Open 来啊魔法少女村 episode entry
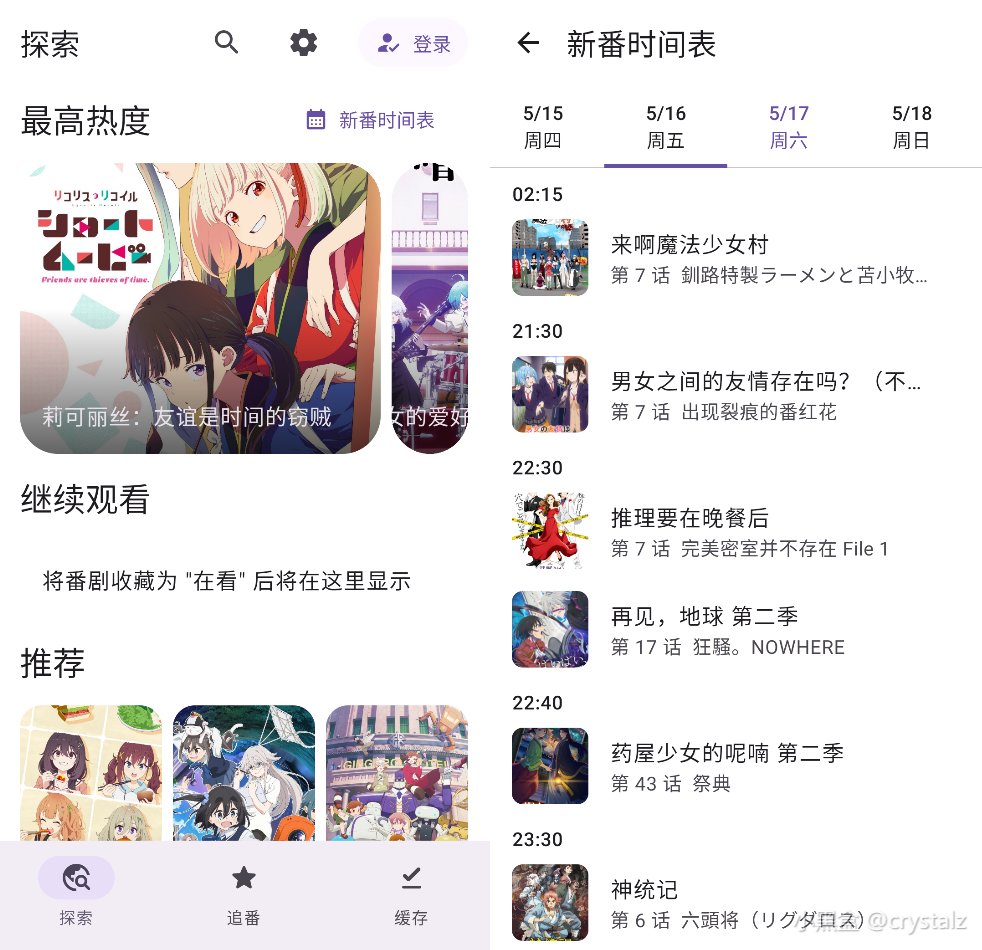This screenshot has height=950, width=982. click(720, 258)
